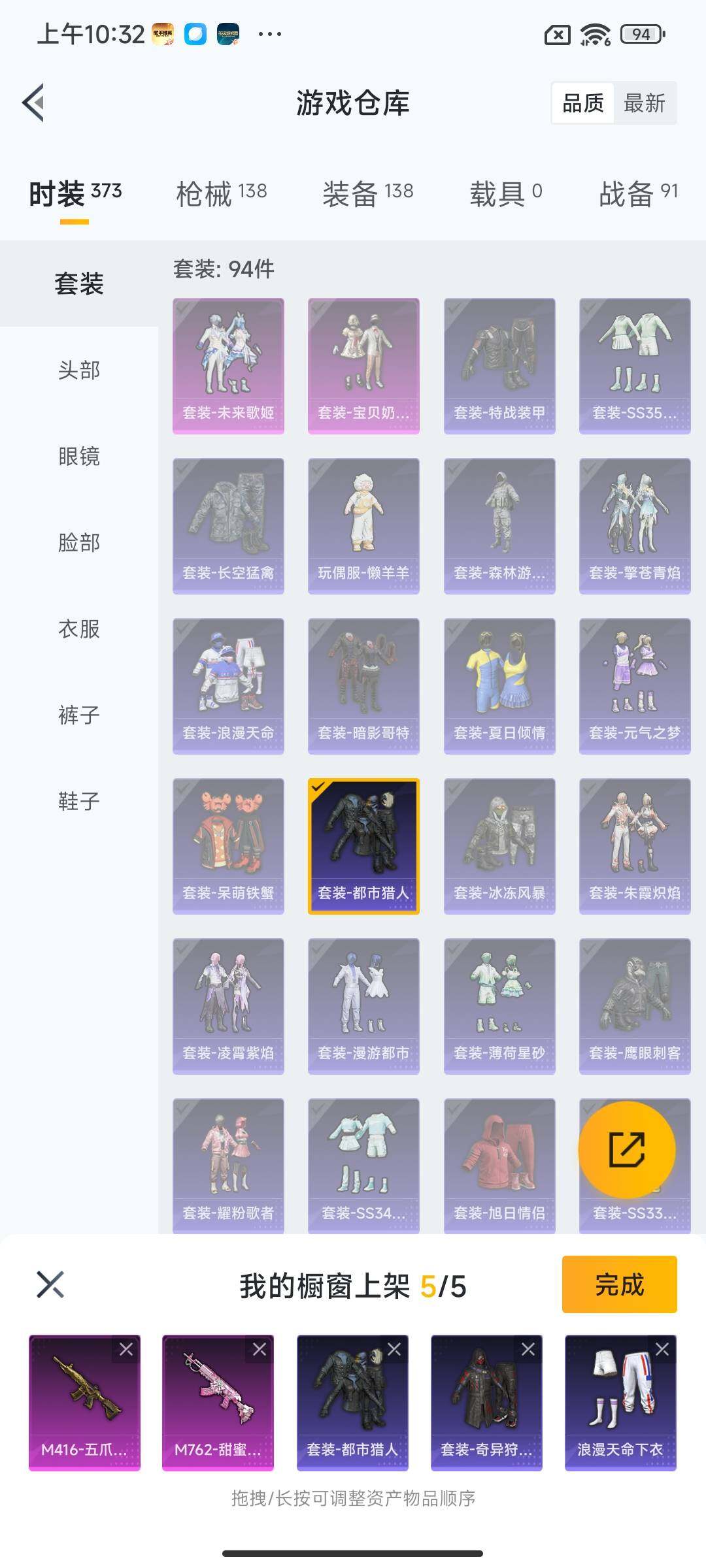
Task: Open the 载具 tab
Action: pos(505,193)
